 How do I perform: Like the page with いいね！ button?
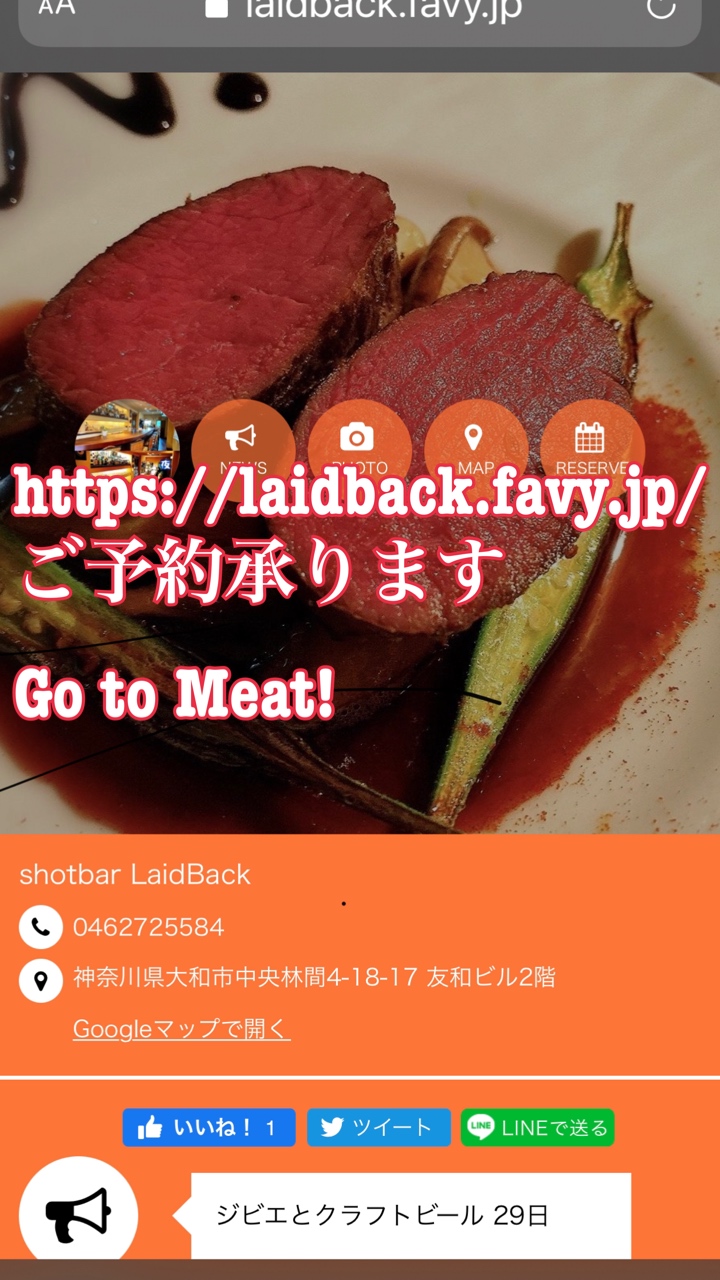208,1127
